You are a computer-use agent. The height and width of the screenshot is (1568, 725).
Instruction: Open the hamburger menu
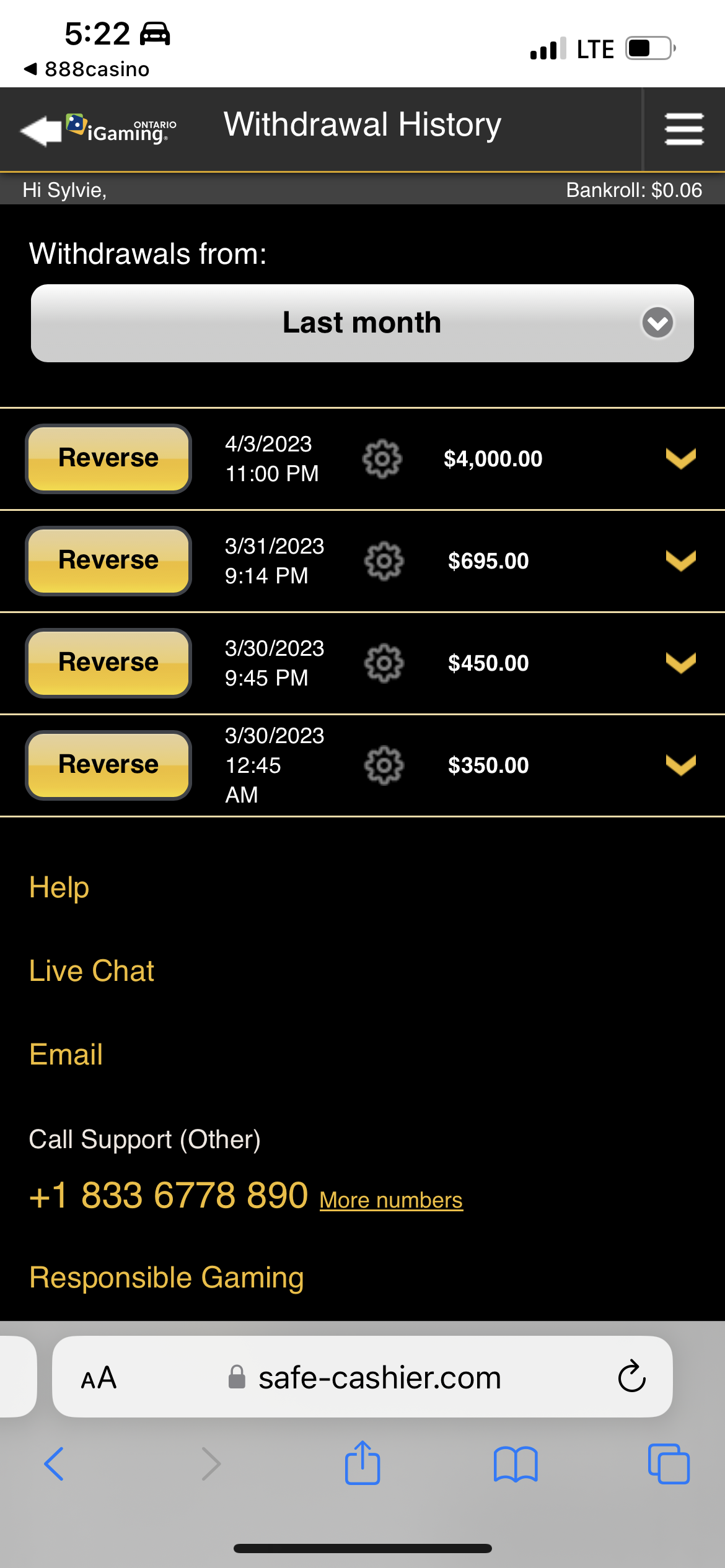684,129
